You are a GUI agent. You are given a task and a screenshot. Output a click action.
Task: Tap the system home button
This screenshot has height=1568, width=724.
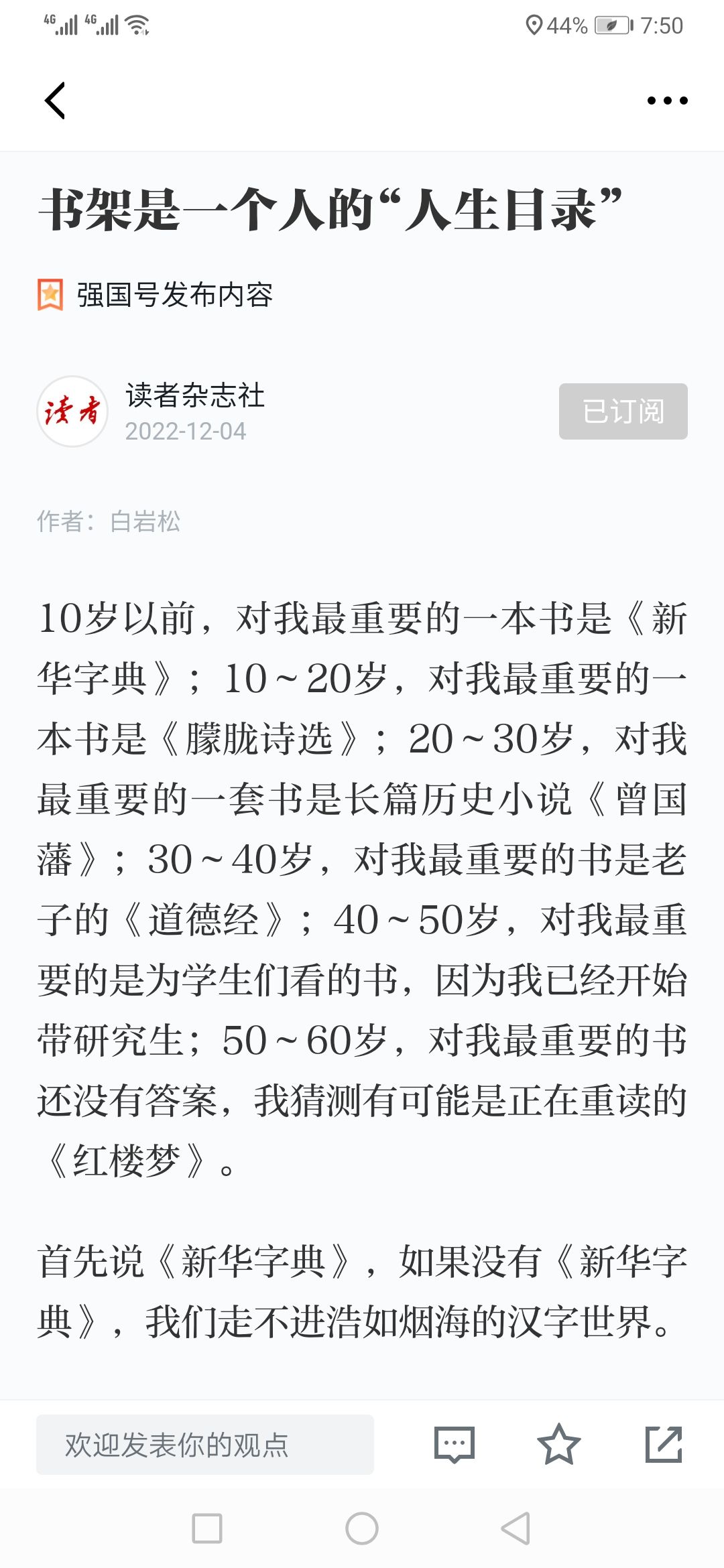pyautogui.click(x=362, y=1528)
